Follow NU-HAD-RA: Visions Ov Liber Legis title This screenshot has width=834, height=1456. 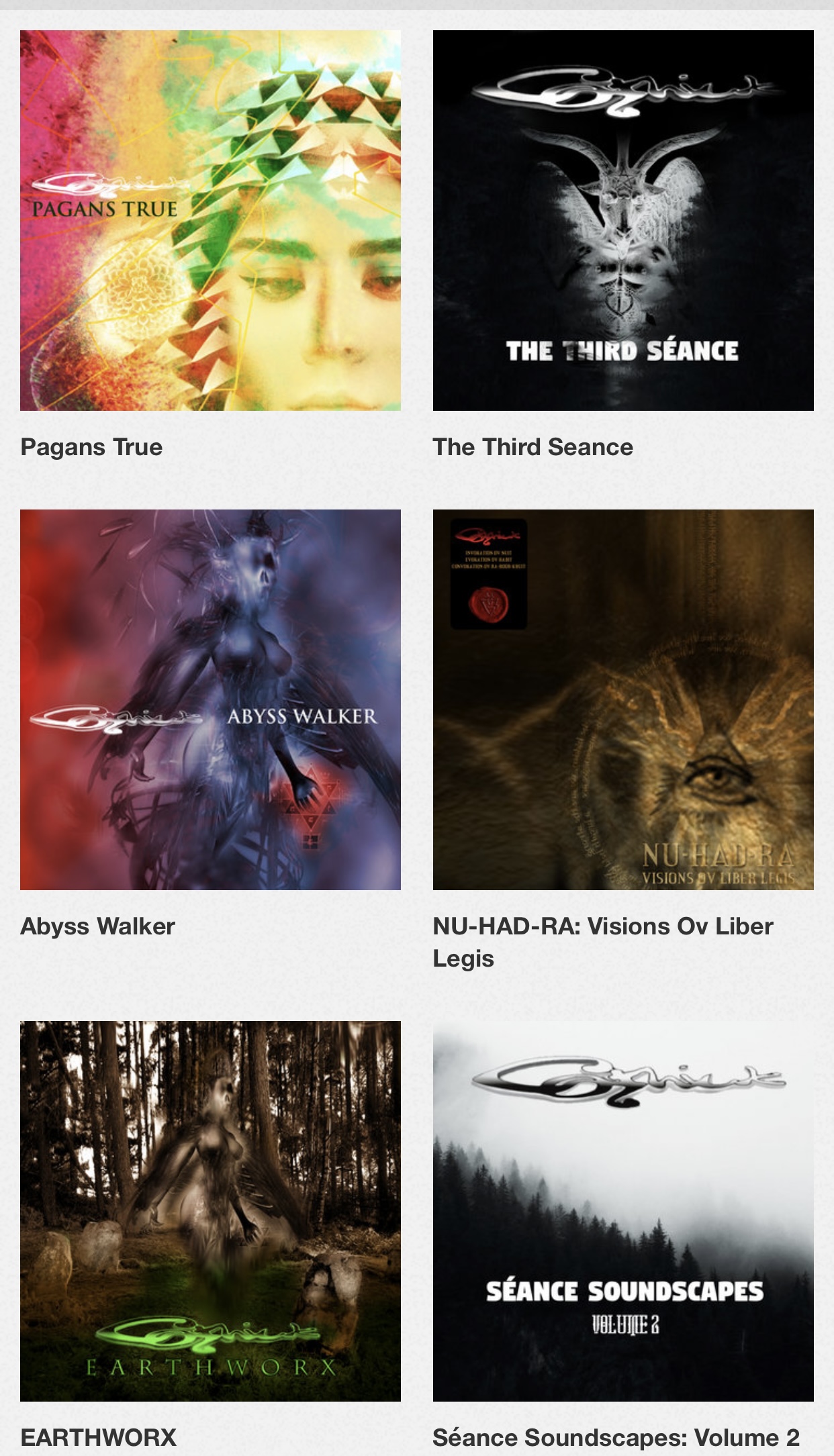pos(602,927)
